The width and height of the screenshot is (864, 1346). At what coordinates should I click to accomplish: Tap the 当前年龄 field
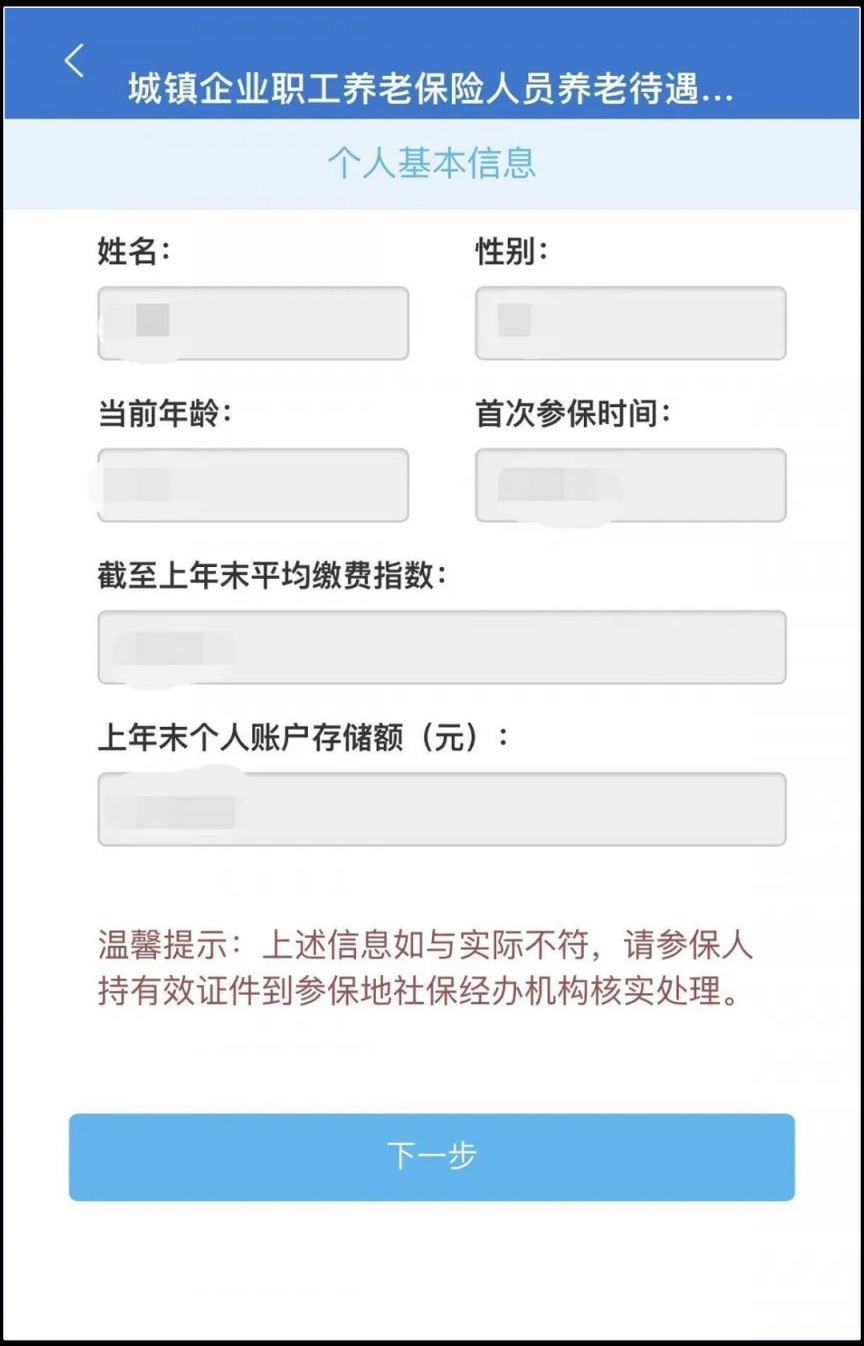point(253,485)
